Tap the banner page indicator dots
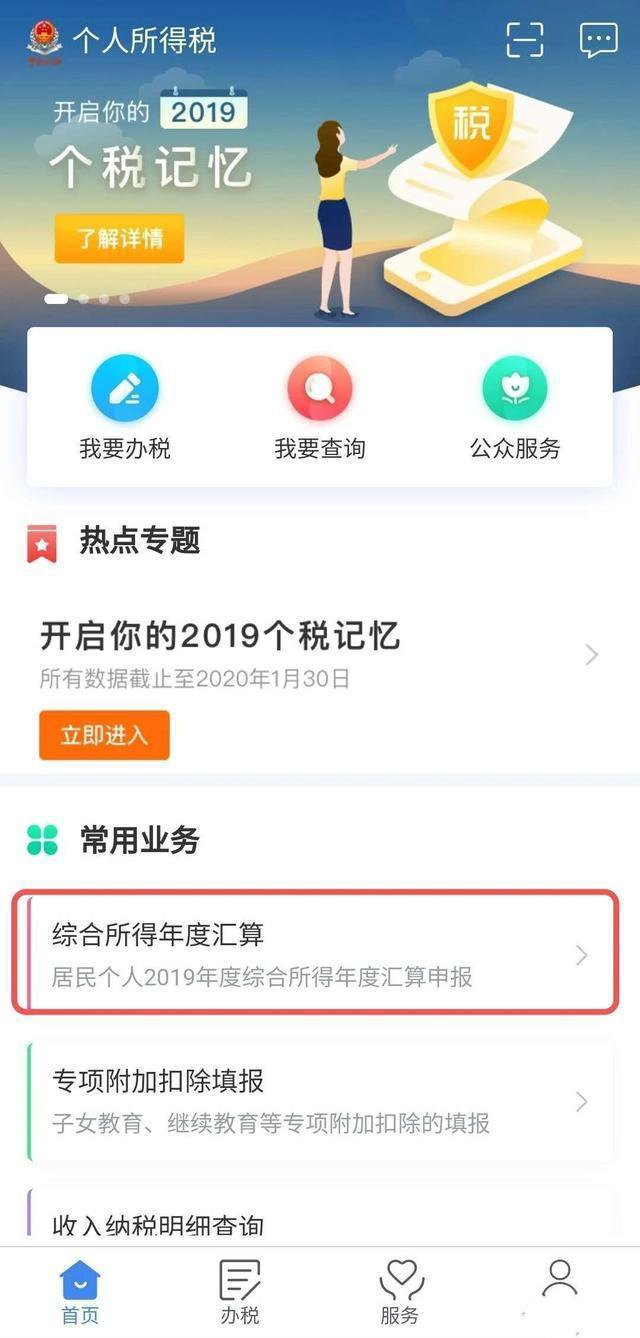640x1338 pixels. coord(88,298)
